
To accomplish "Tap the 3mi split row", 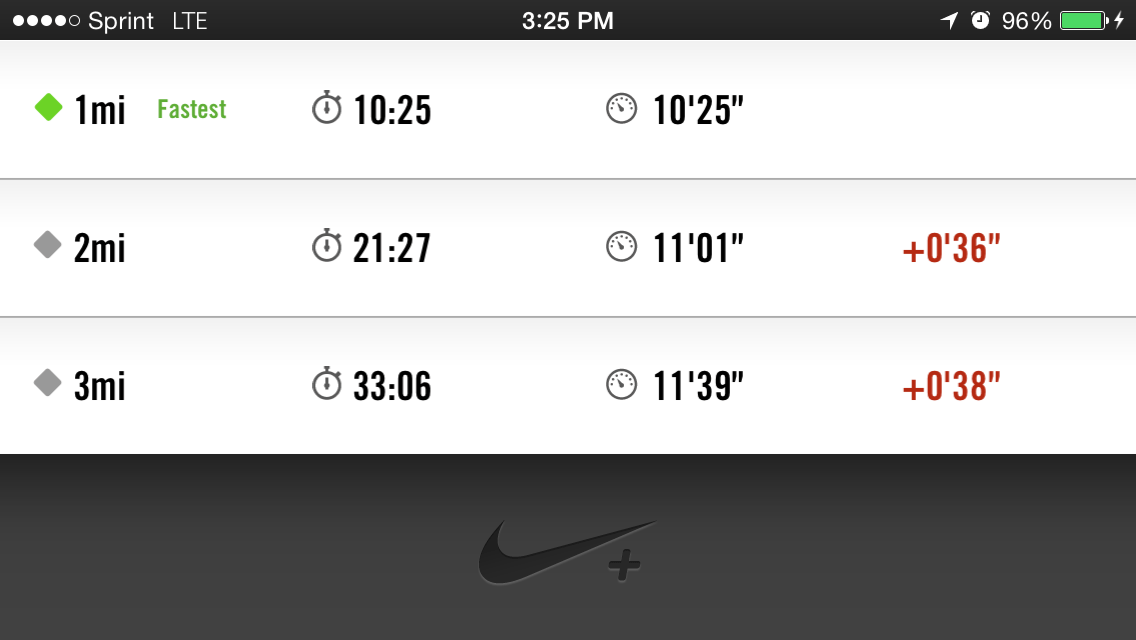I will coord(568,385).
